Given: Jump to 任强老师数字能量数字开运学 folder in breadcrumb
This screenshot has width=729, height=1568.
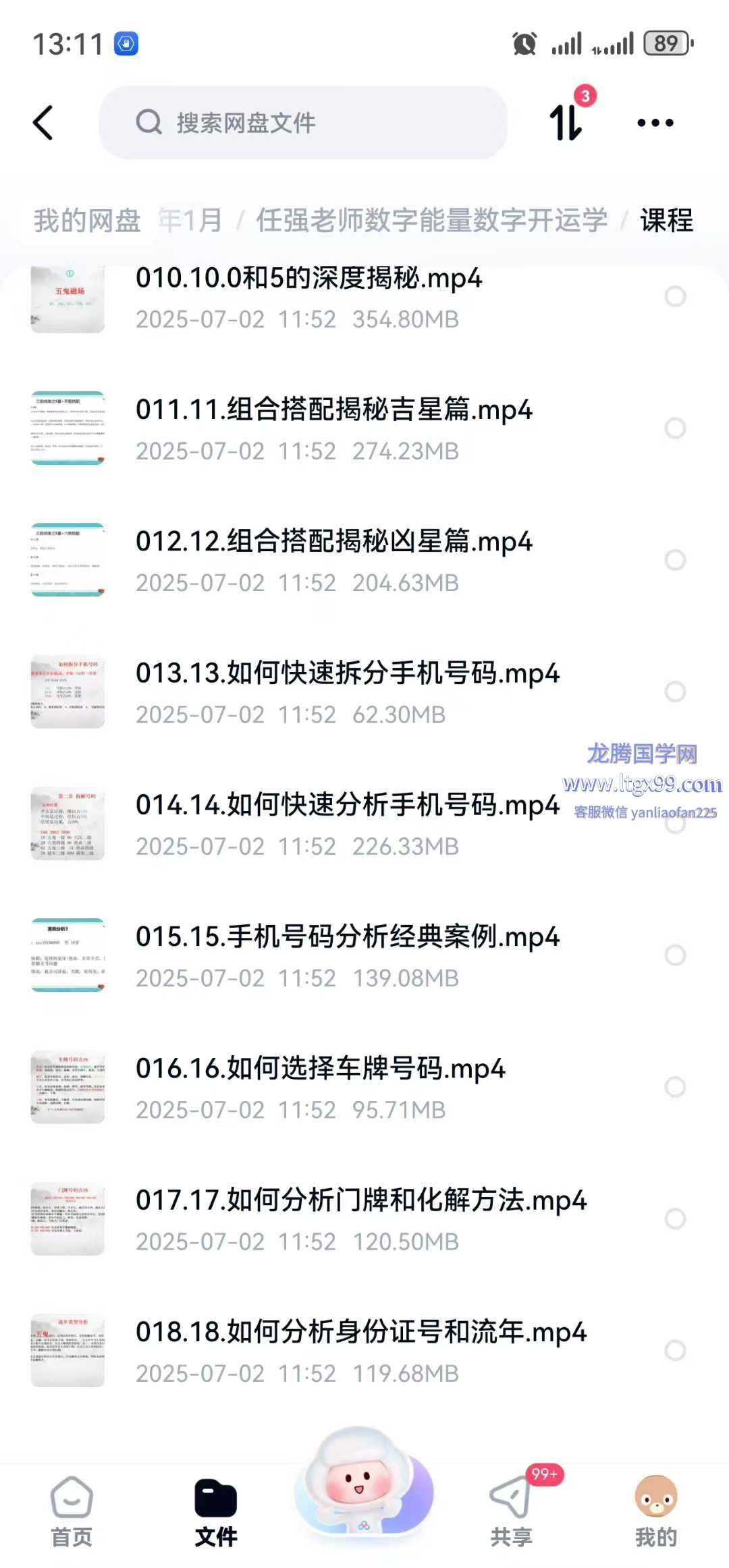Looking at the screenshot, I should [431, 221].
